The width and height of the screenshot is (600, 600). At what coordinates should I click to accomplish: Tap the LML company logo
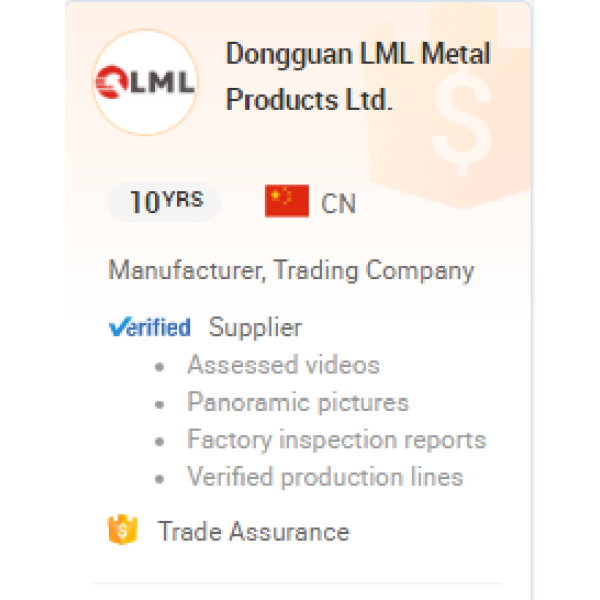click(x=144, y=82)
